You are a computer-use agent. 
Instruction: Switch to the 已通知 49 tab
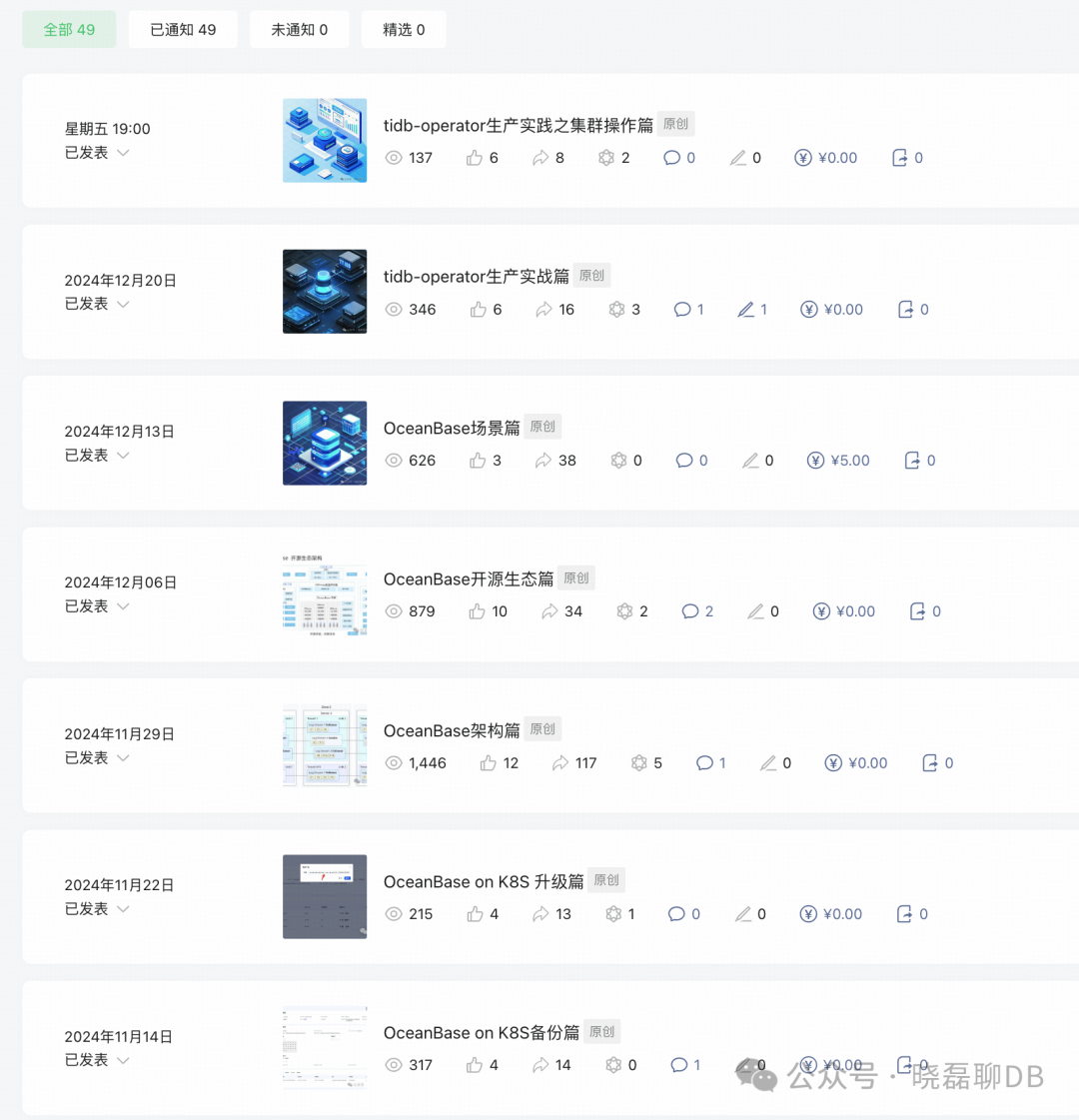click(183, 30)
